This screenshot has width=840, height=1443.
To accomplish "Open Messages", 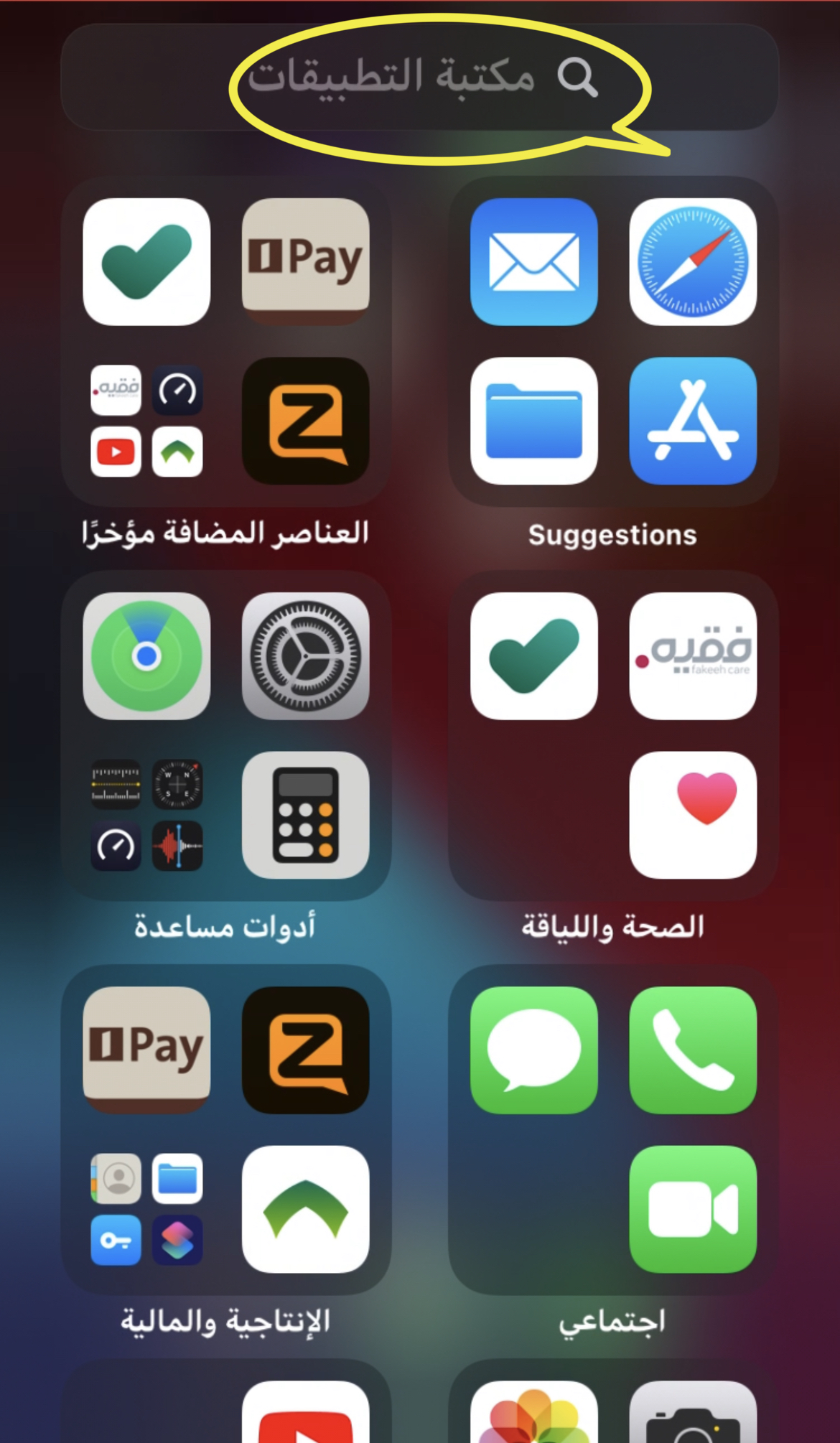I will (x=533, y=1050).
